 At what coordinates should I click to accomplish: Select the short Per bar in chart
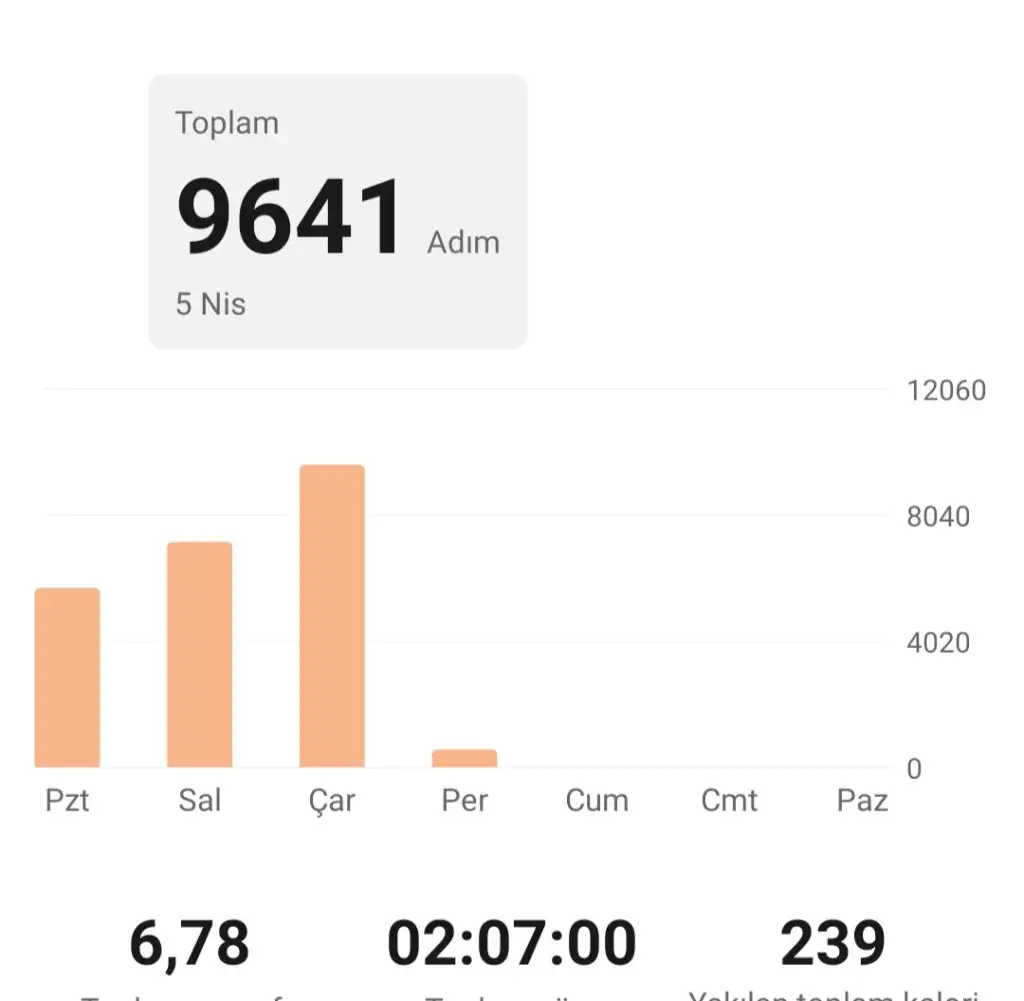click(x=464, y=758)
